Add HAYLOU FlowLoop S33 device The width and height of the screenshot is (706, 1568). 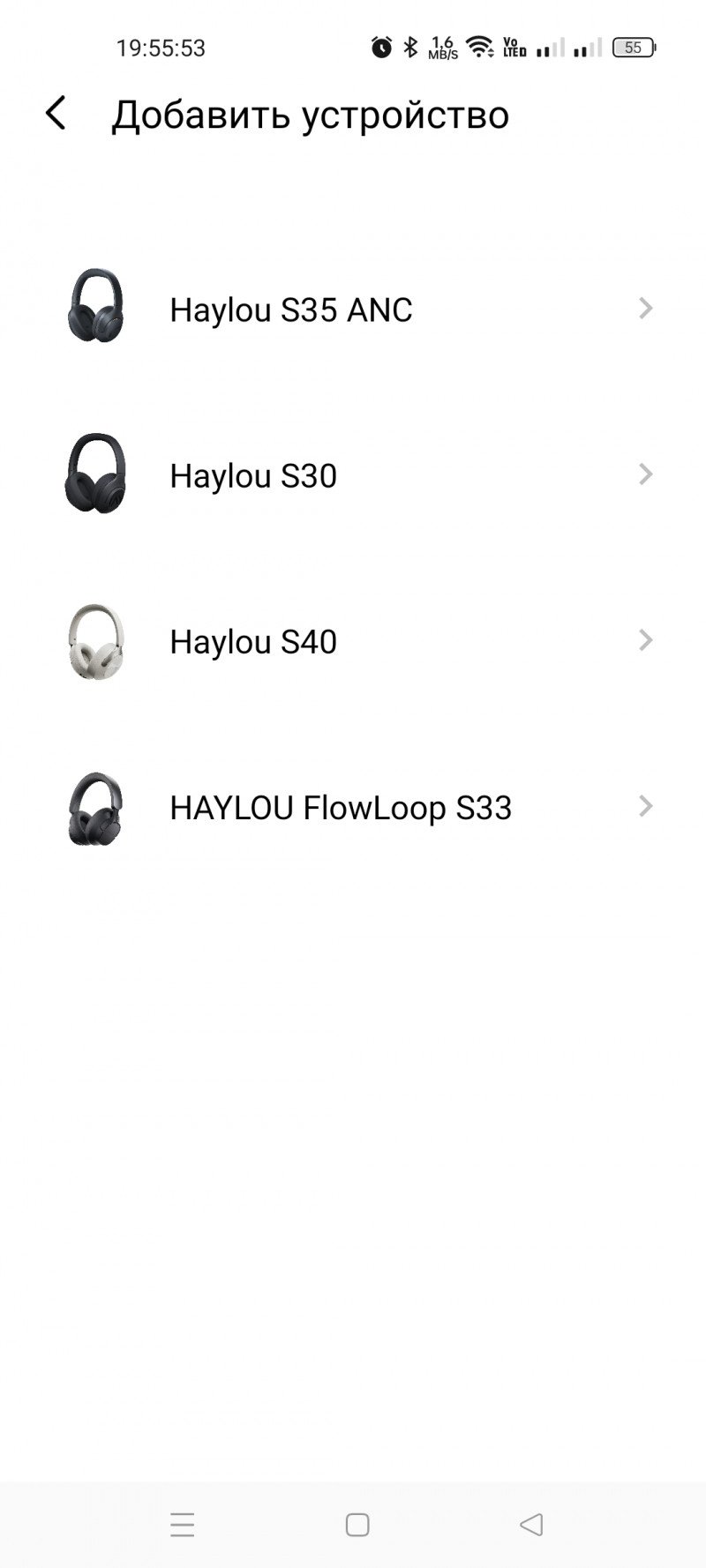(x=353, y=807)
